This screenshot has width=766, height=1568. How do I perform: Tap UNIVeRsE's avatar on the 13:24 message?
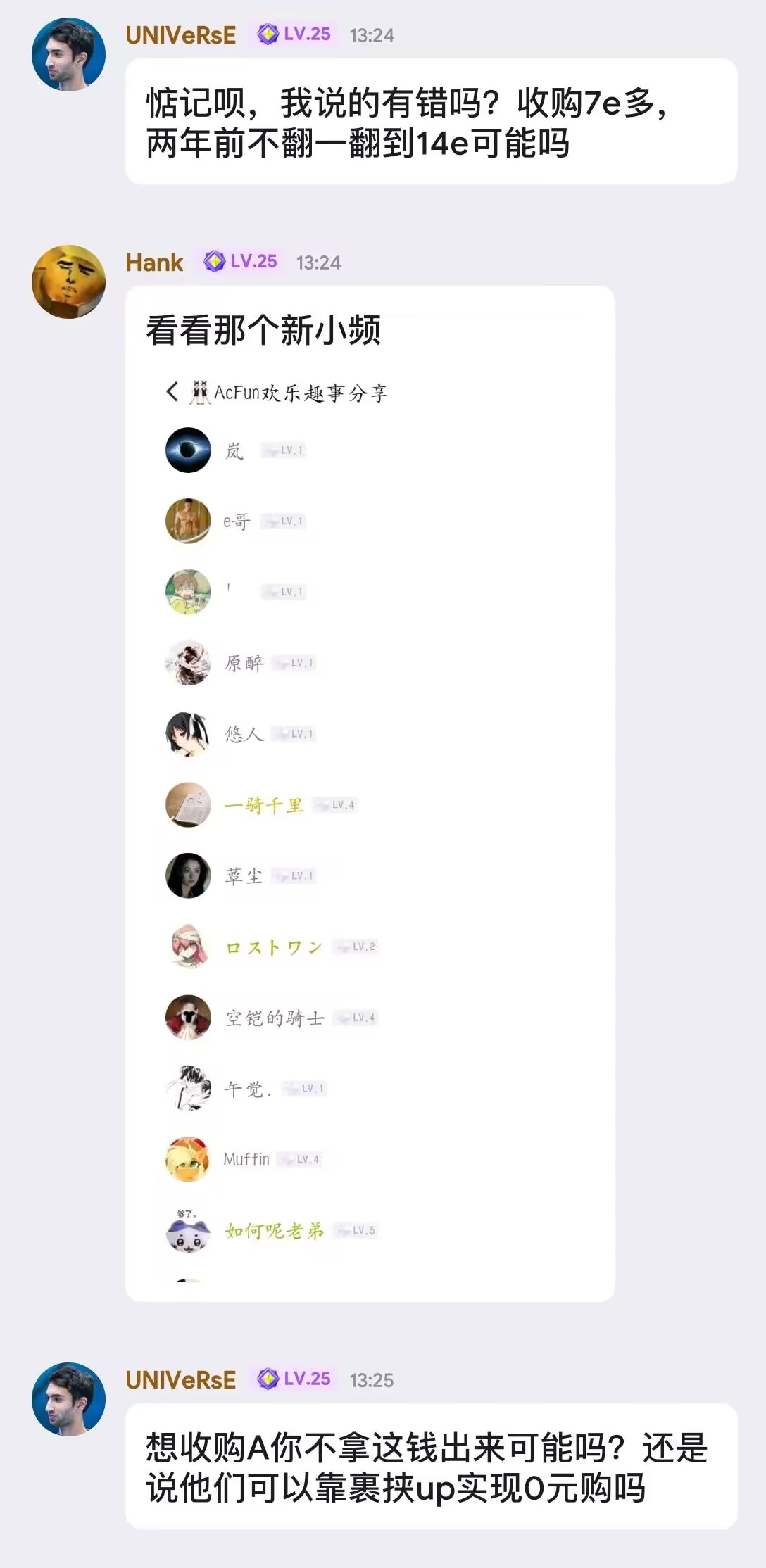tap(68, 54)
